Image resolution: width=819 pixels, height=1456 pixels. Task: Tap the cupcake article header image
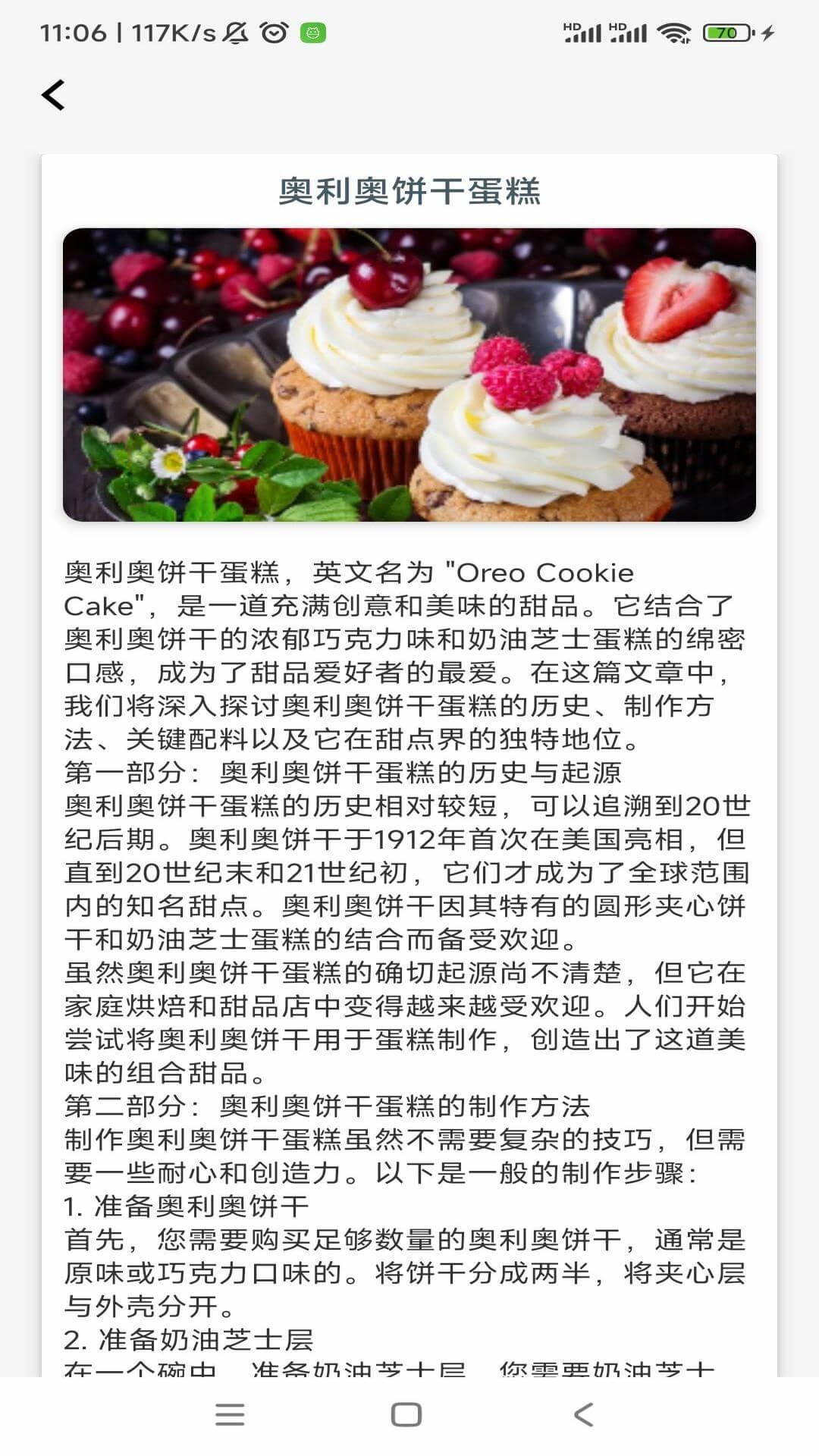point(409,377)
